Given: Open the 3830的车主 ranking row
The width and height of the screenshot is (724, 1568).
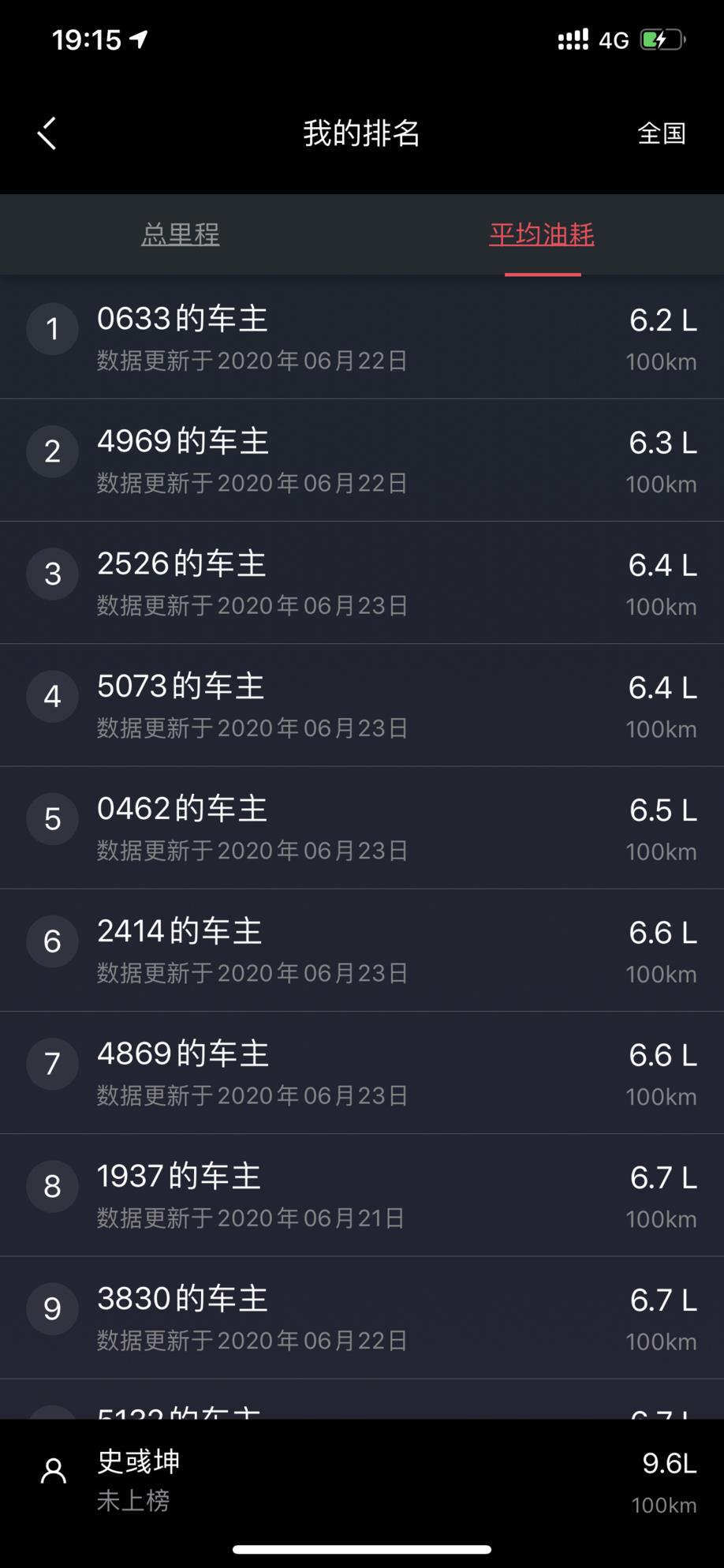Looking at the screenshot, I should pyautogui.click(x=362, y=1318).
